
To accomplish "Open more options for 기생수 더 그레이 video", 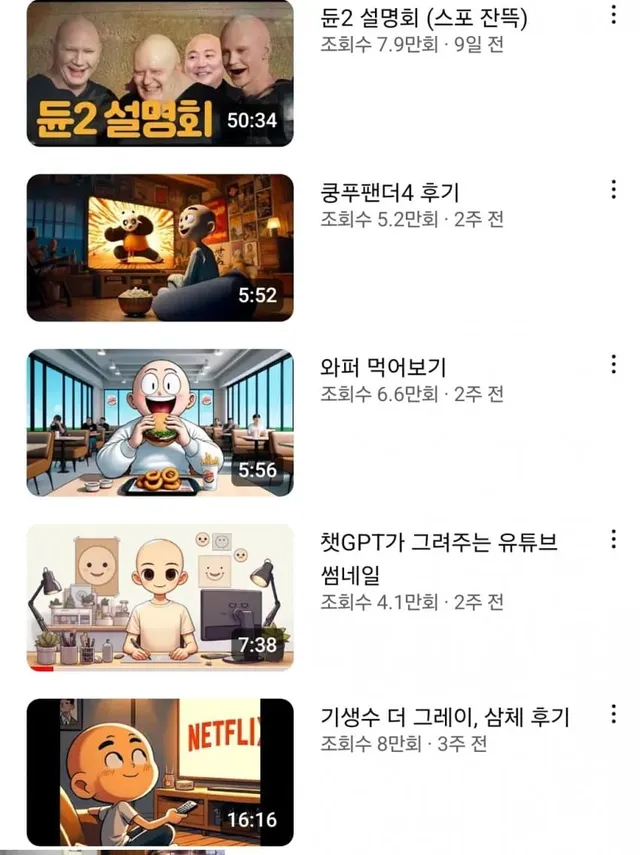I will (613, 715).
